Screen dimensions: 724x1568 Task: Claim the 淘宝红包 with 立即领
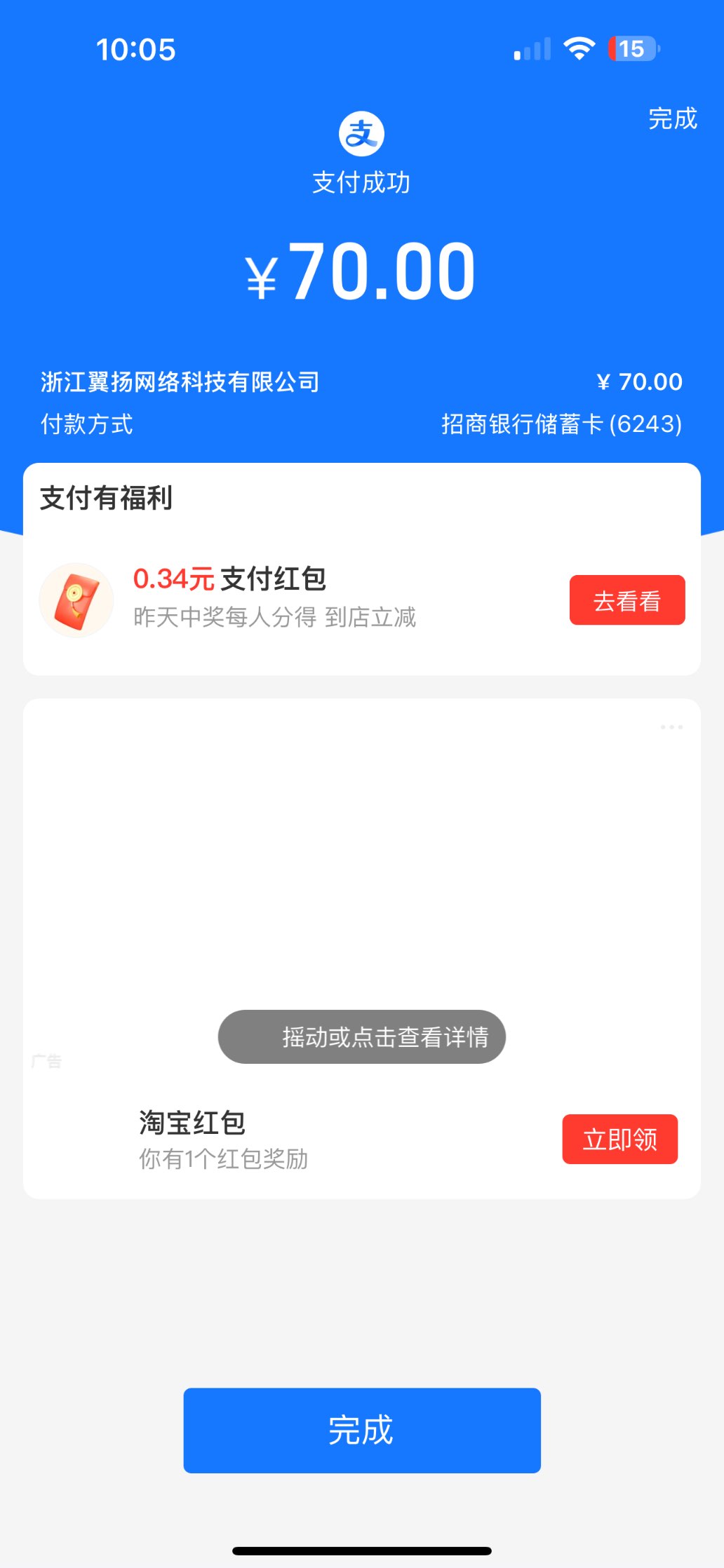(x=619, y=1140)
